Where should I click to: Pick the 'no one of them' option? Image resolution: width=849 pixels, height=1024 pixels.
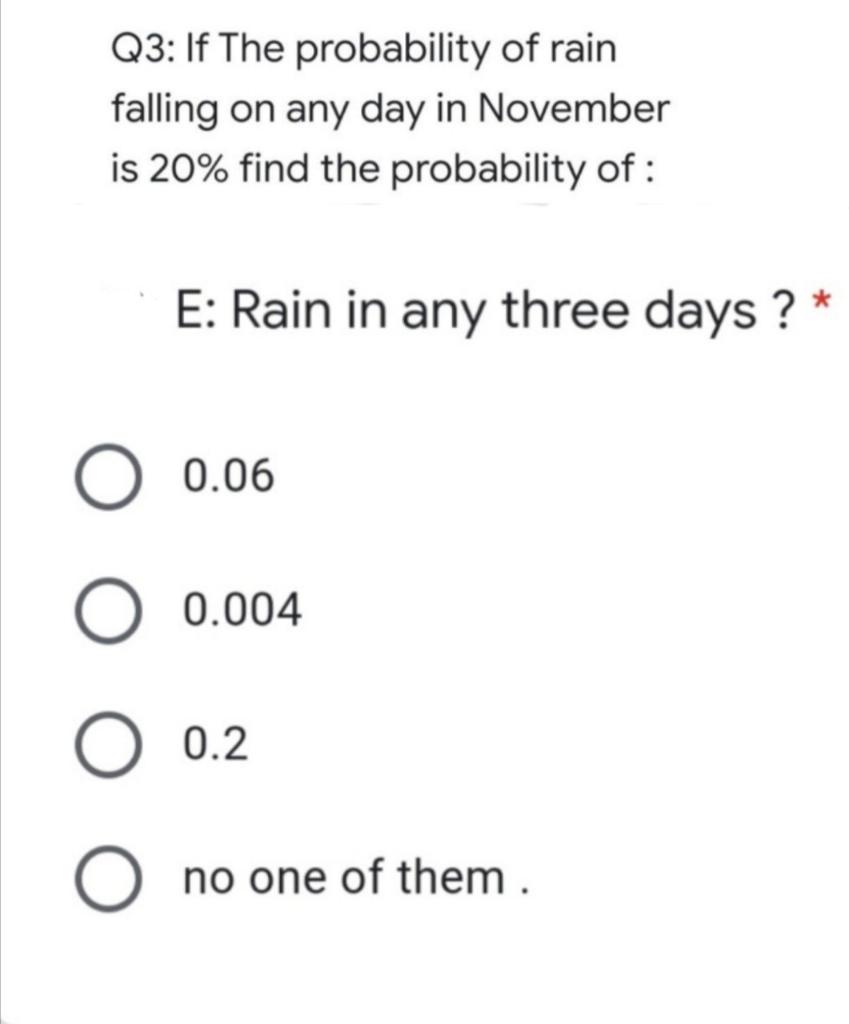(x=106, y=879)
